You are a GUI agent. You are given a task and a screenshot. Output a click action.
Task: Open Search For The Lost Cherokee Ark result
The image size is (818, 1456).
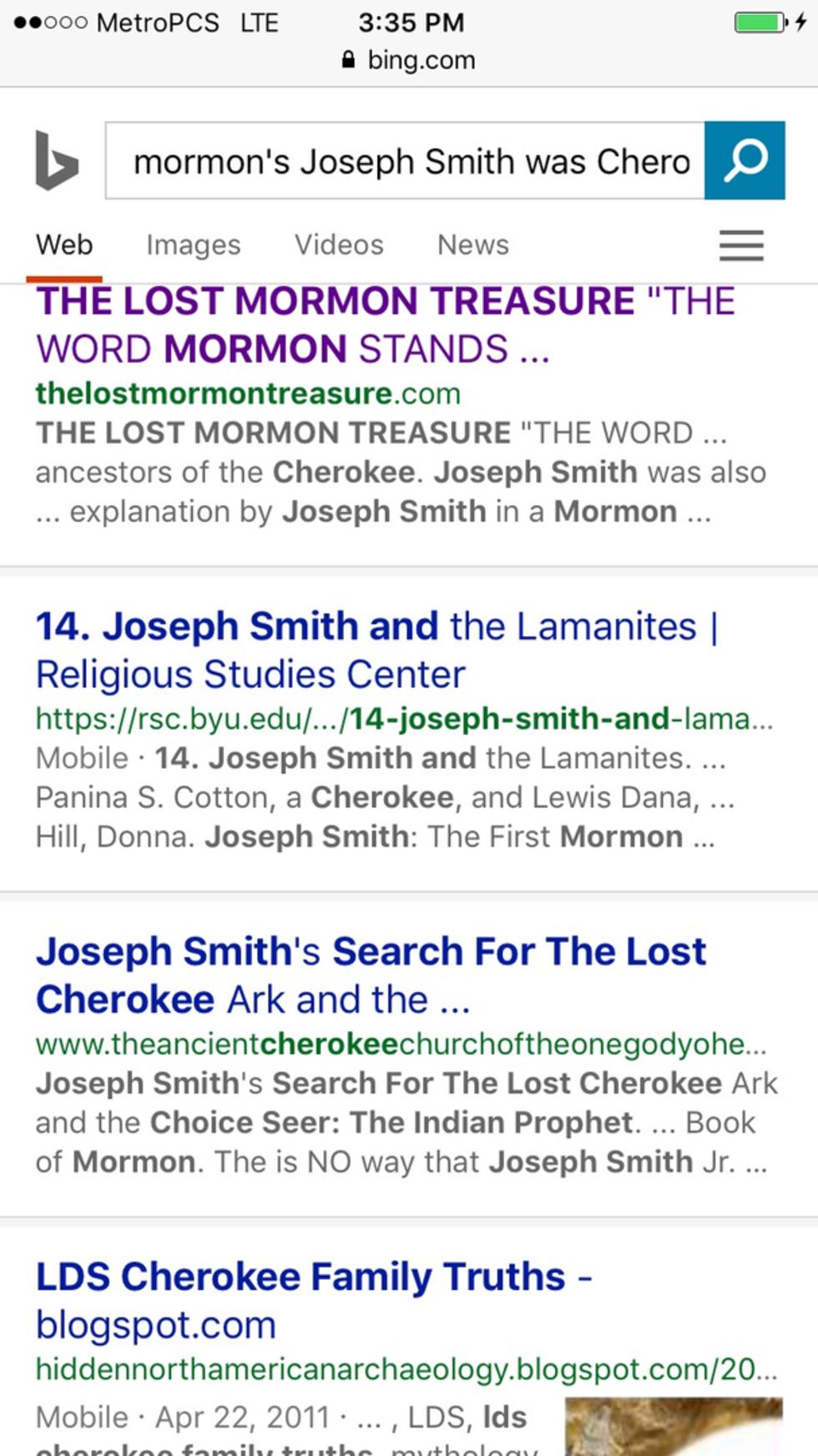[371, 975]
